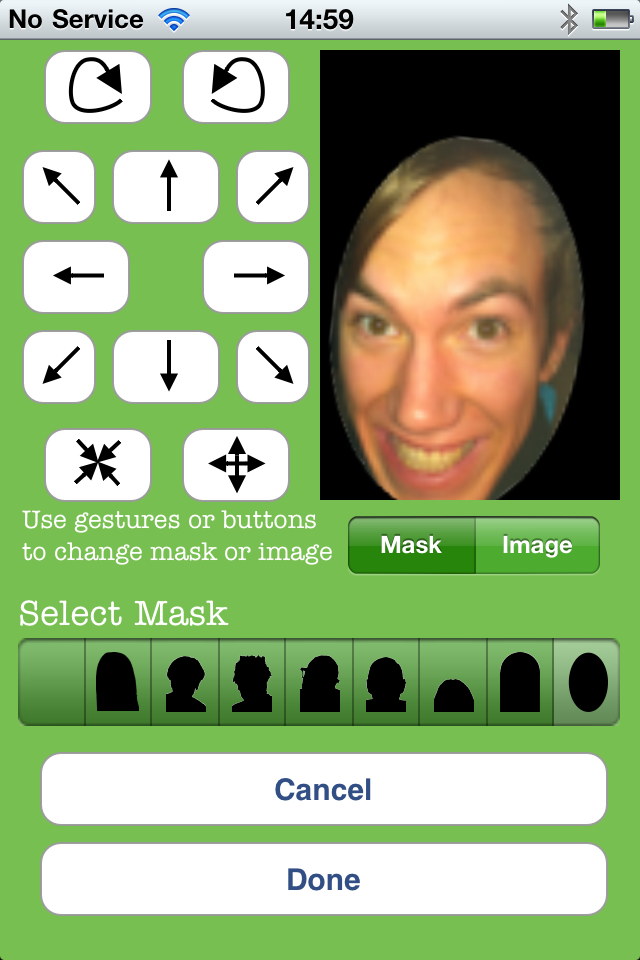
Task: Select the blank first mask
Action: (x=52, y=682)
